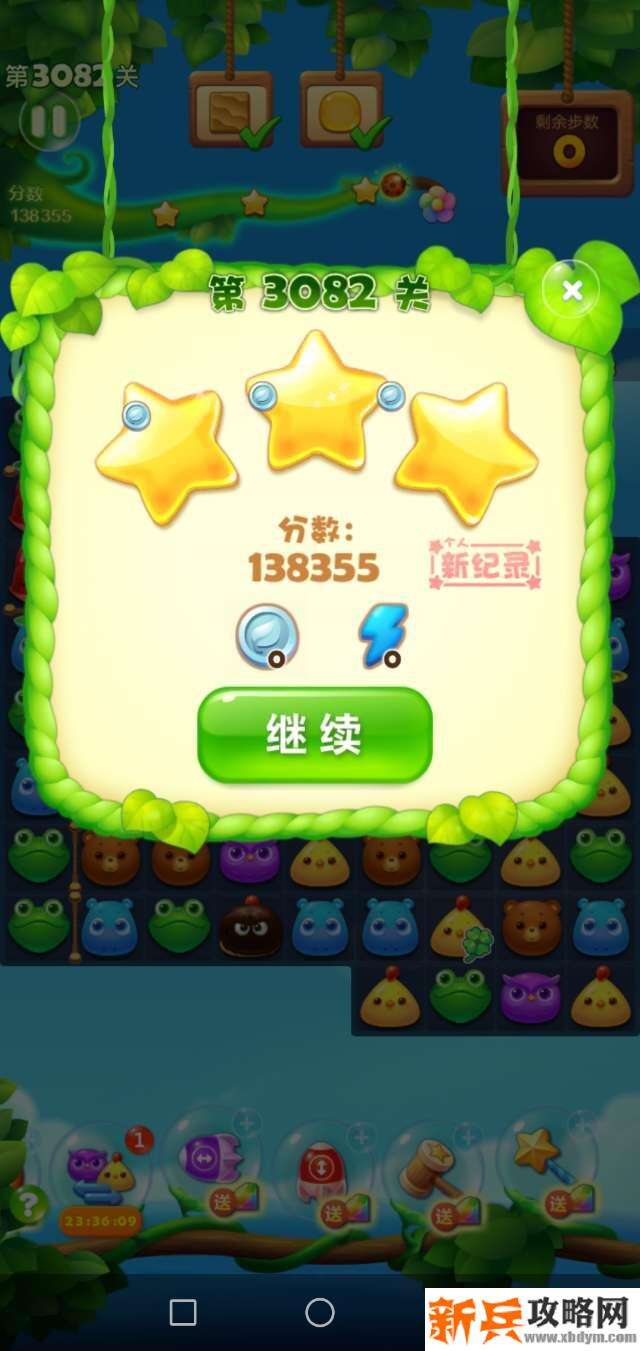
Task: Tap the green 继续 continue button
Action: pos(315,735)
